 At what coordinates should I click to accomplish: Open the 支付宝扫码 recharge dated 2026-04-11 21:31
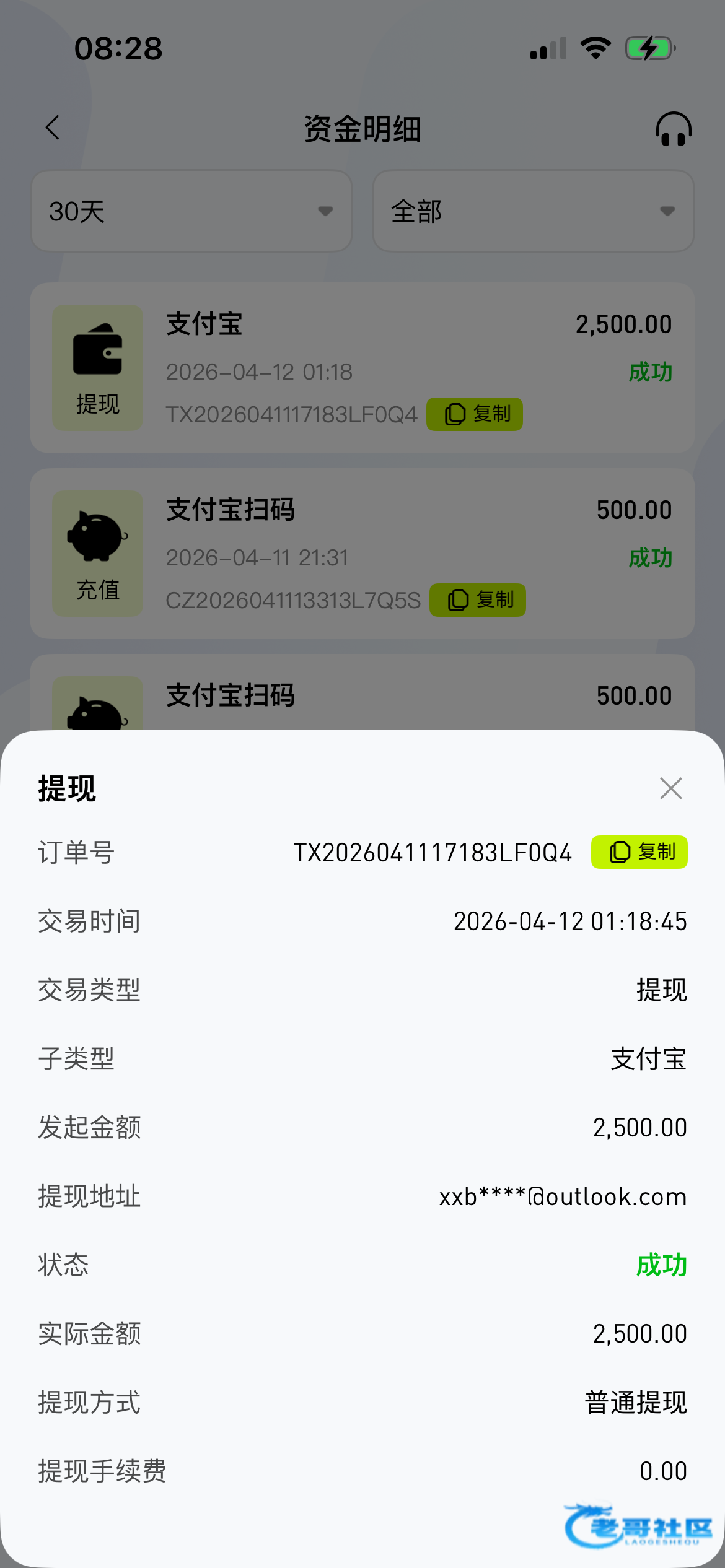click(362, 554)
